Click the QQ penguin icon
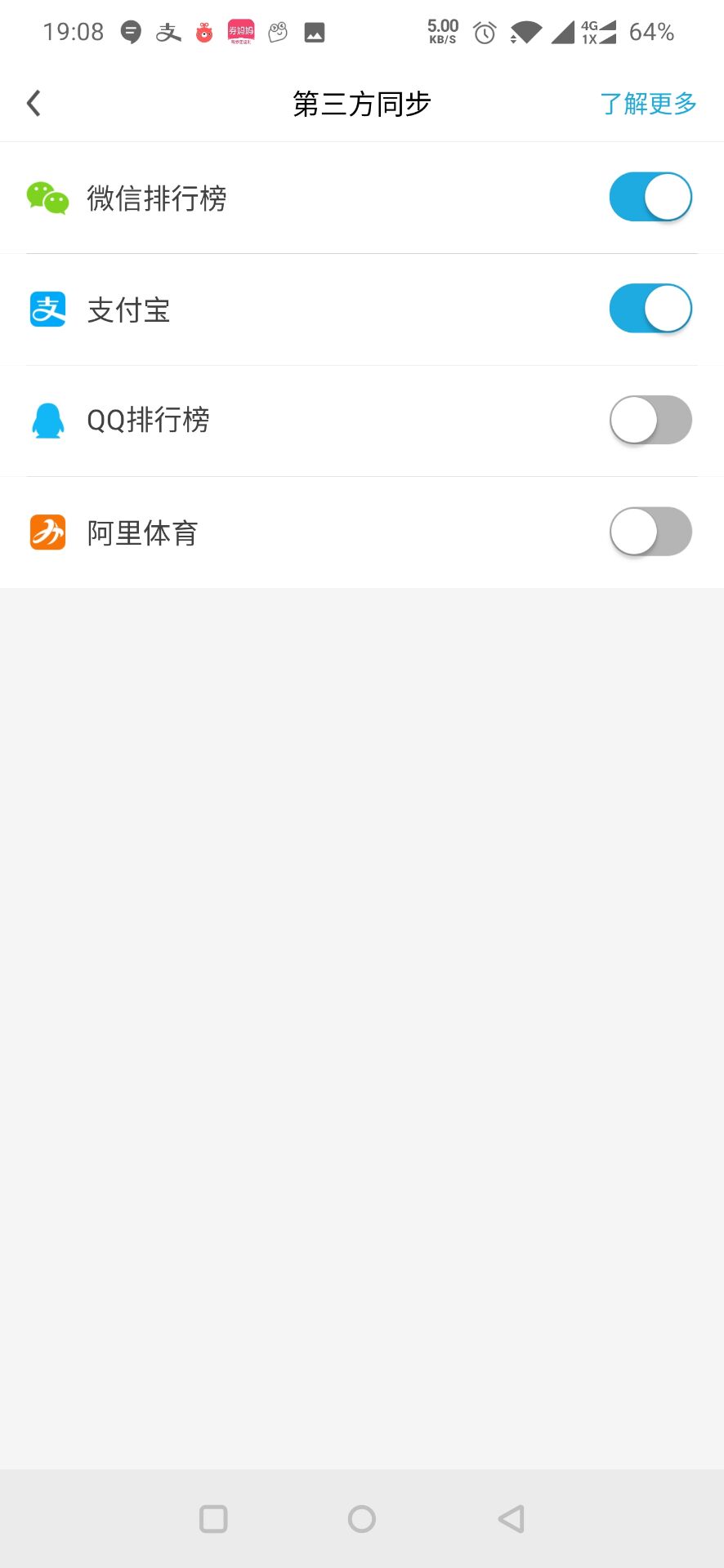The width and height of the screenshot is (724, 1568). click(47, 420)
